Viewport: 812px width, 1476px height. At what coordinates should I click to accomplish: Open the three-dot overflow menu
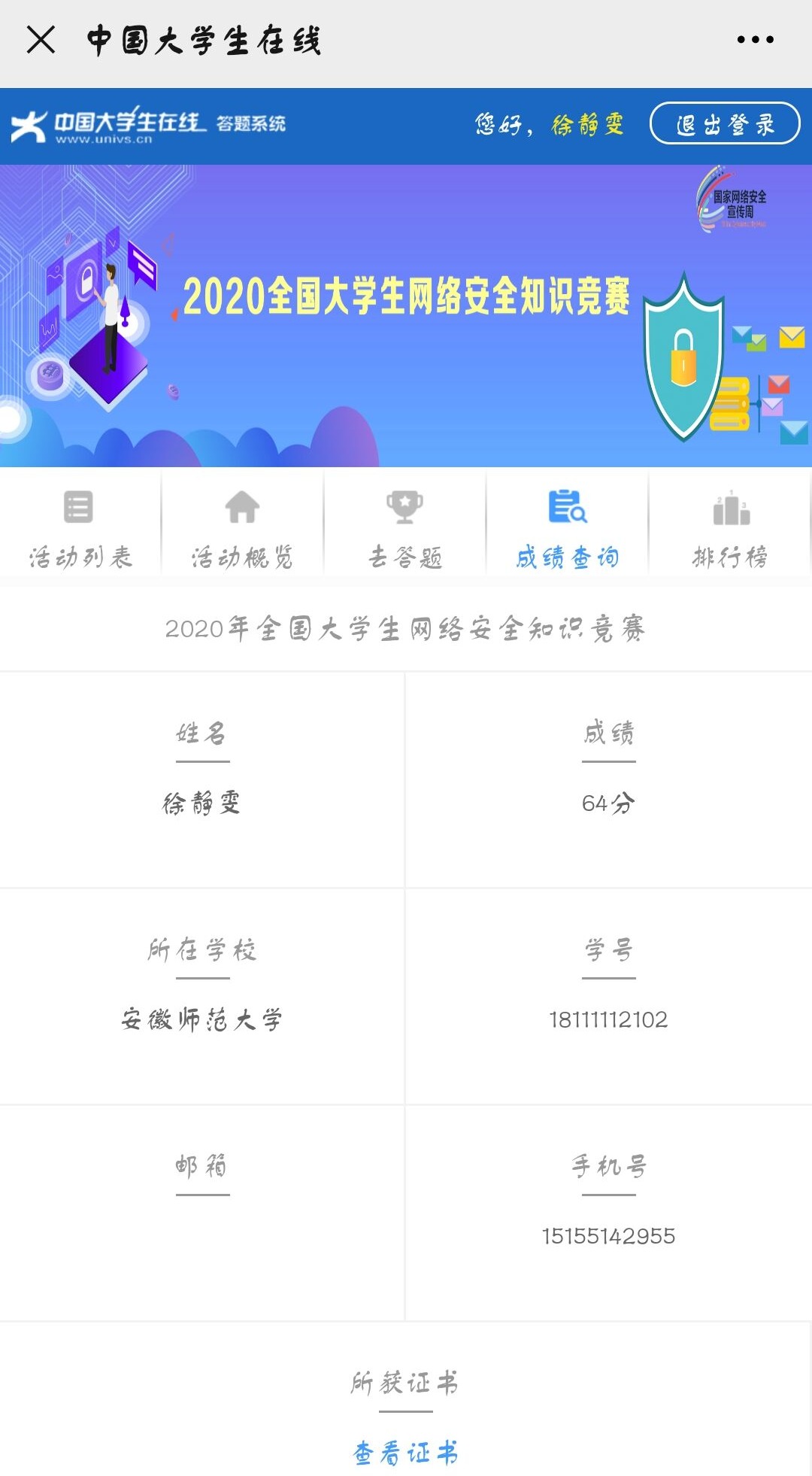click(755, 40)
